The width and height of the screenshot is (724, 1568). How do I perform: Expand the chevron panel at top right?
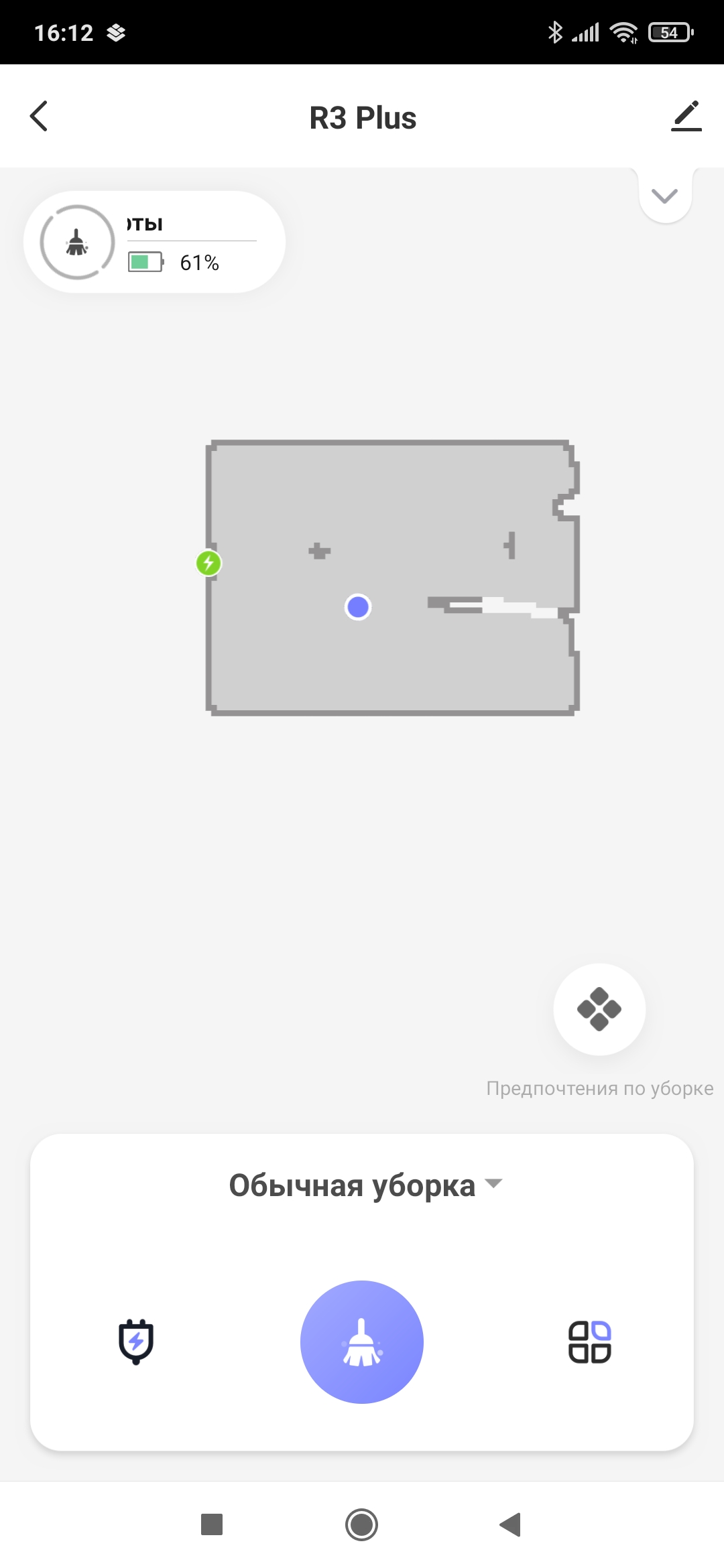[x=664, y=196]
